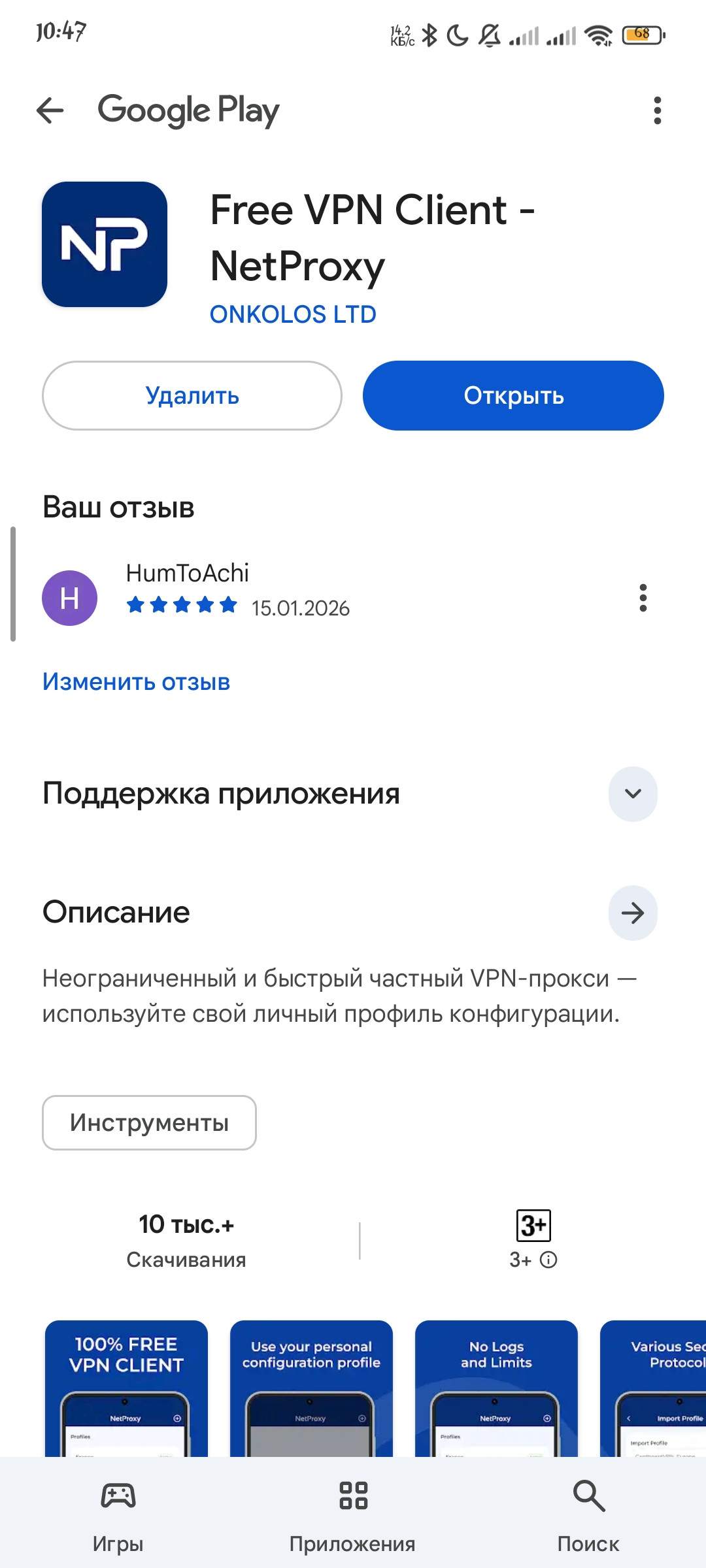The width and height of the screenshot is (706, 1568).
Task: View the 100% FREE VPN CLIENT screenshot
Action: [126, 1388]
